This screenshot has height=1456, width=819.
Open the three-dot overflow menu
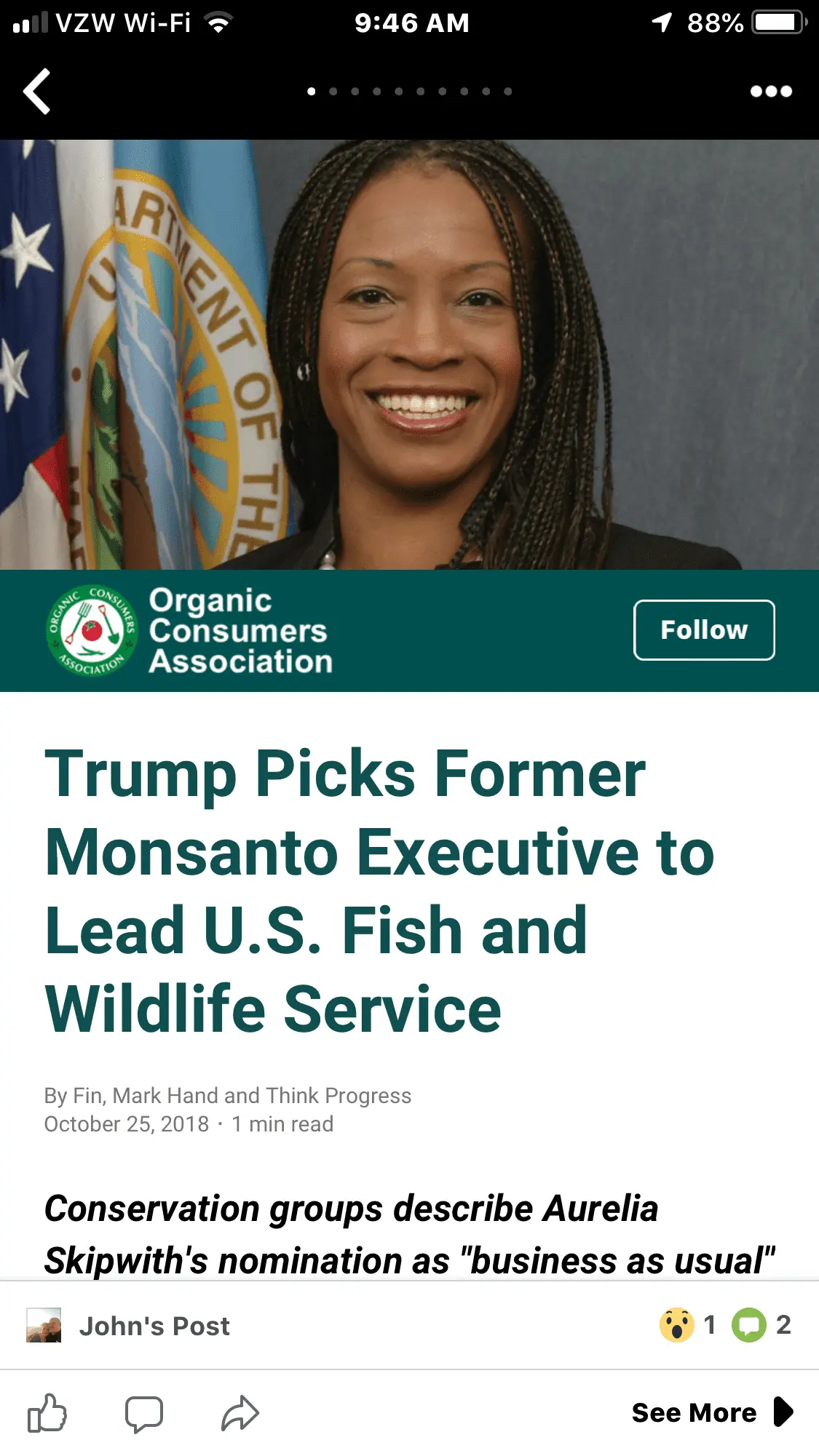[771, 92]
